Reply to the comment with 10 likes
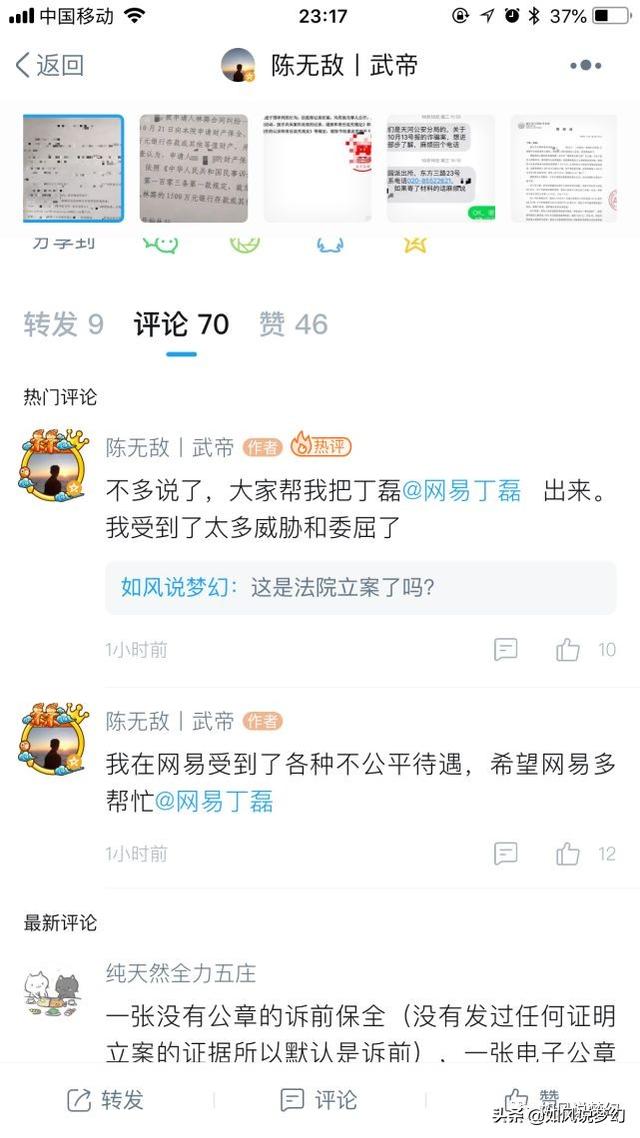This screenshot has width=640, height=1138. pyautogui.click(x=506, y=650)
